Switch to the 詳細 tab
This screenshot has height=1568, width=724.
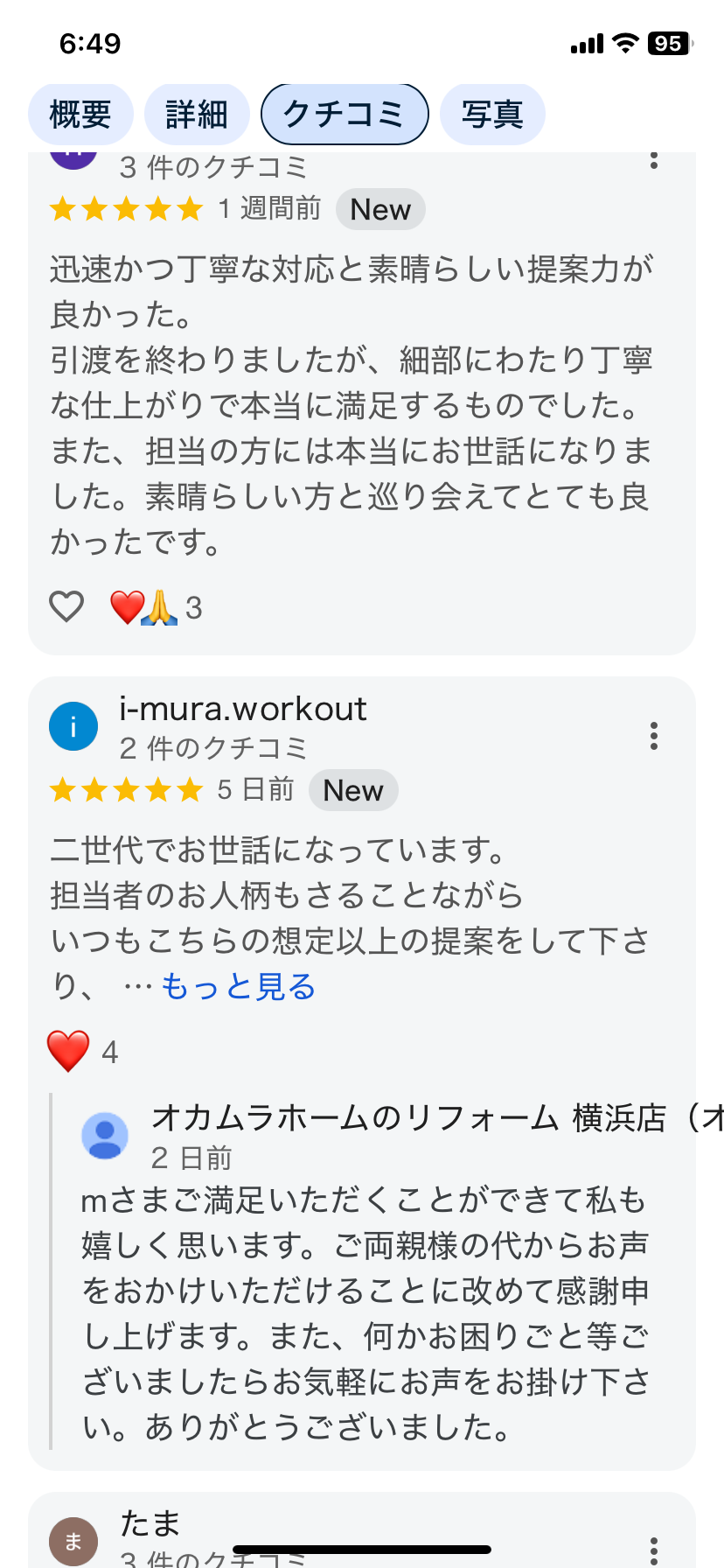coord(197,114)
